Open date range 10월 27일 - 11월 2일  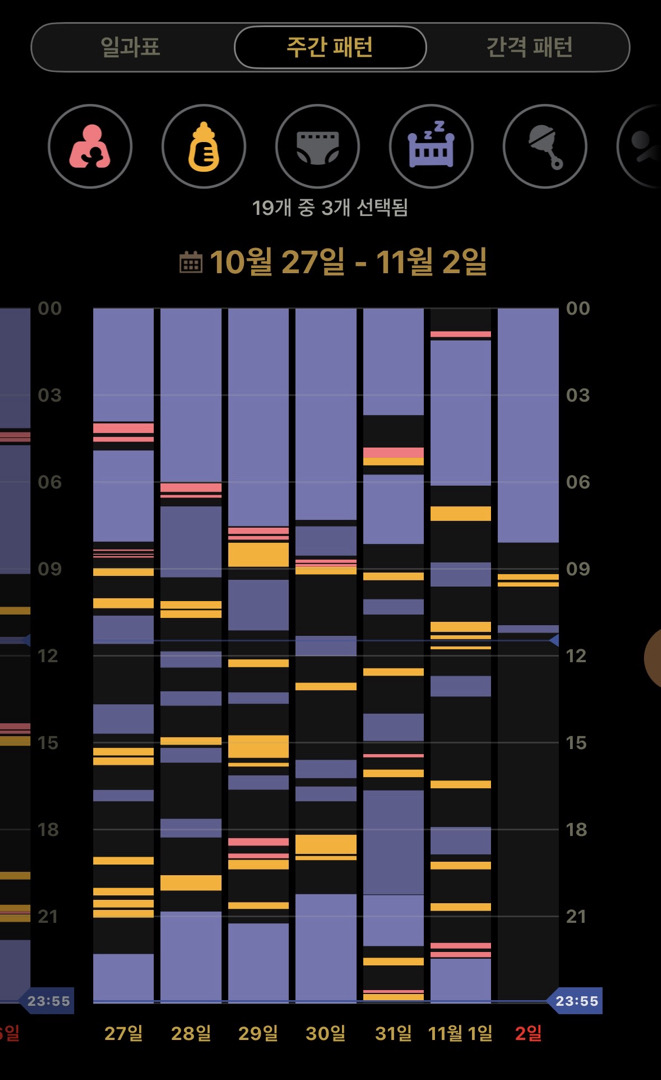click(331, 263)
